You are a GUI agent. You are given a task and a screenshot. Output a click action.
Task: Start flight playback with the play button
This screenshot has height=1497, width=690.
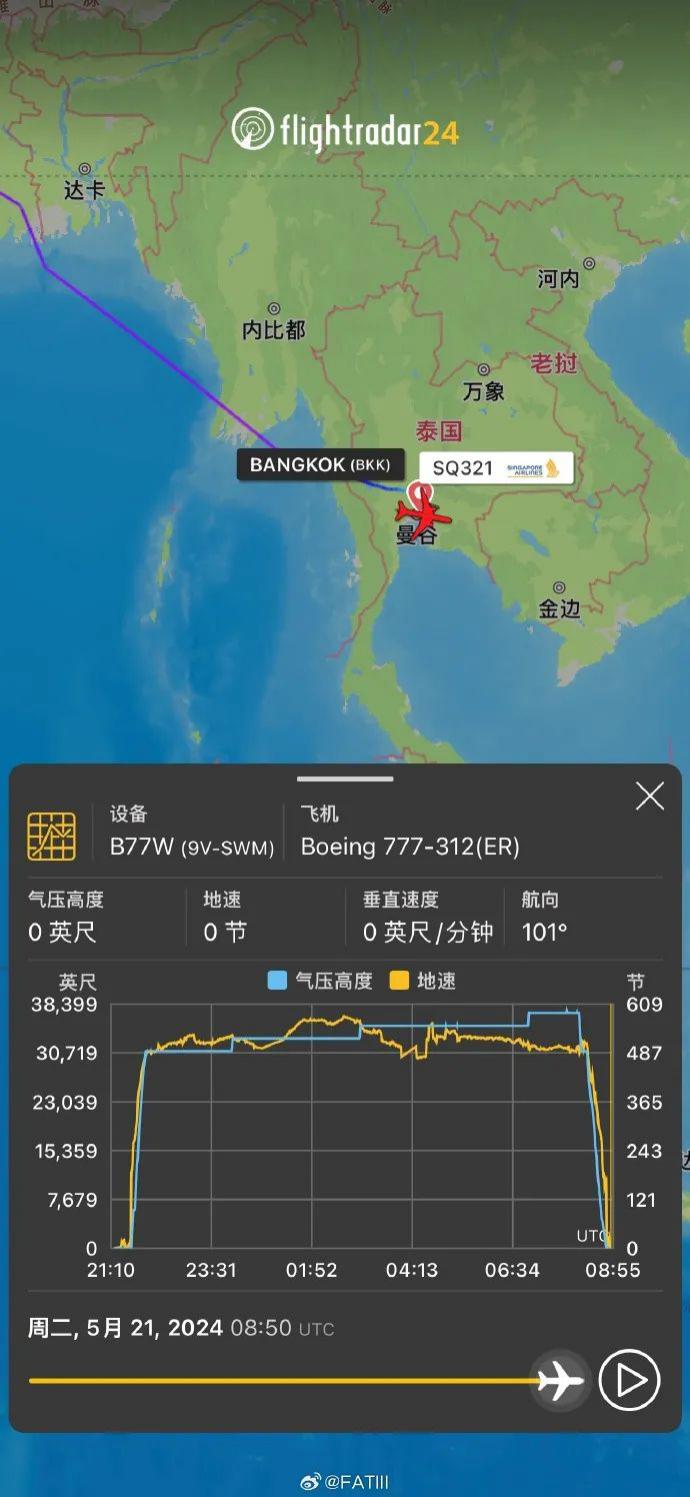629,1380
